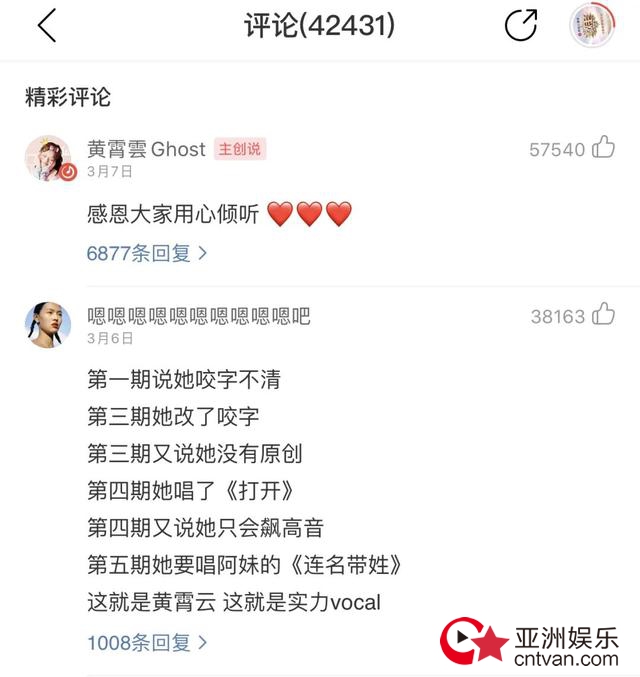Like the comment with 38163 likes

(x=603, y=315)
